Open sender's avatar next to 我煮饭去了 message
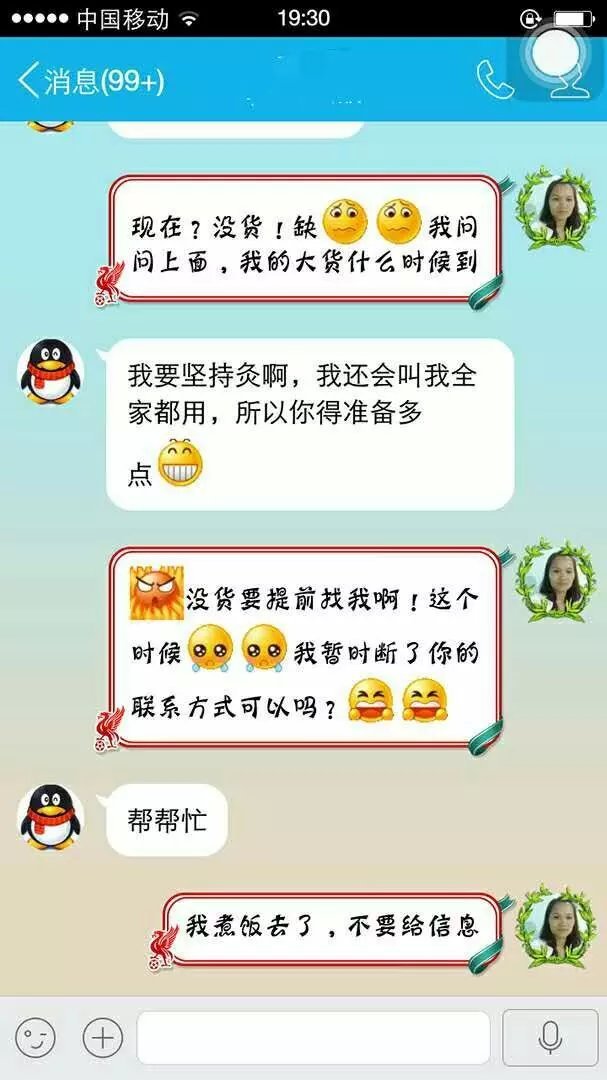Viewport: 607px width, 1080px height. 555,927
